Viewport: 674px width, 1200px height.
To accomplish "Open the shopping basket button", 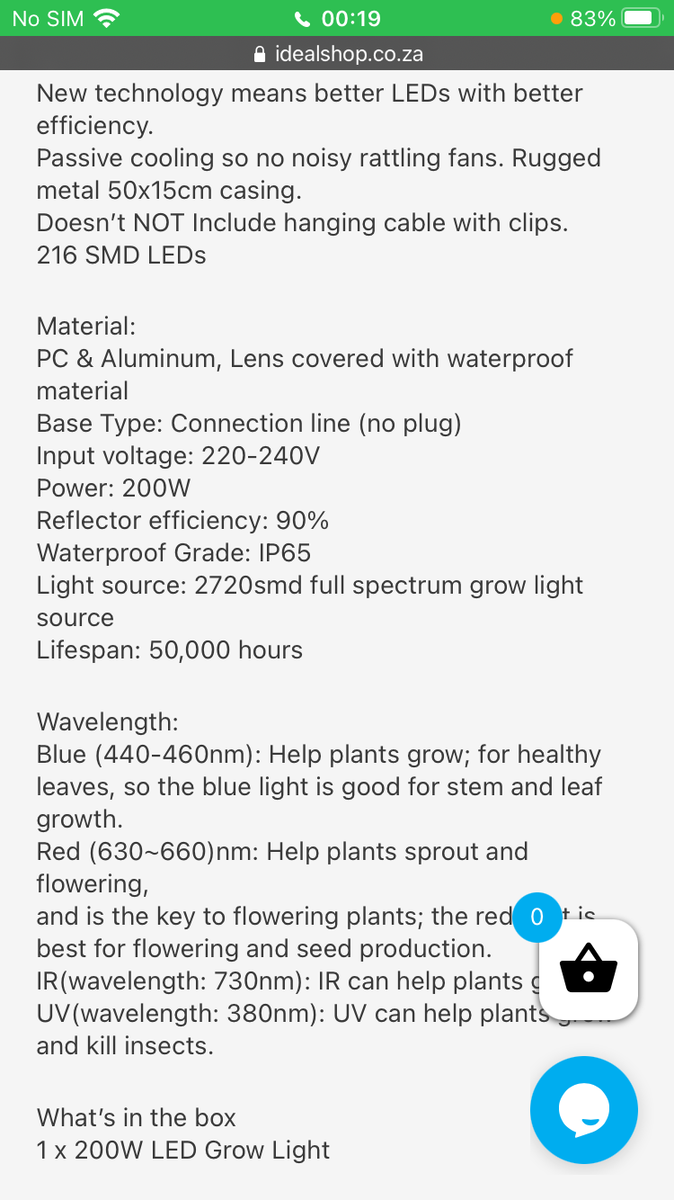I will tap(589, 969).
